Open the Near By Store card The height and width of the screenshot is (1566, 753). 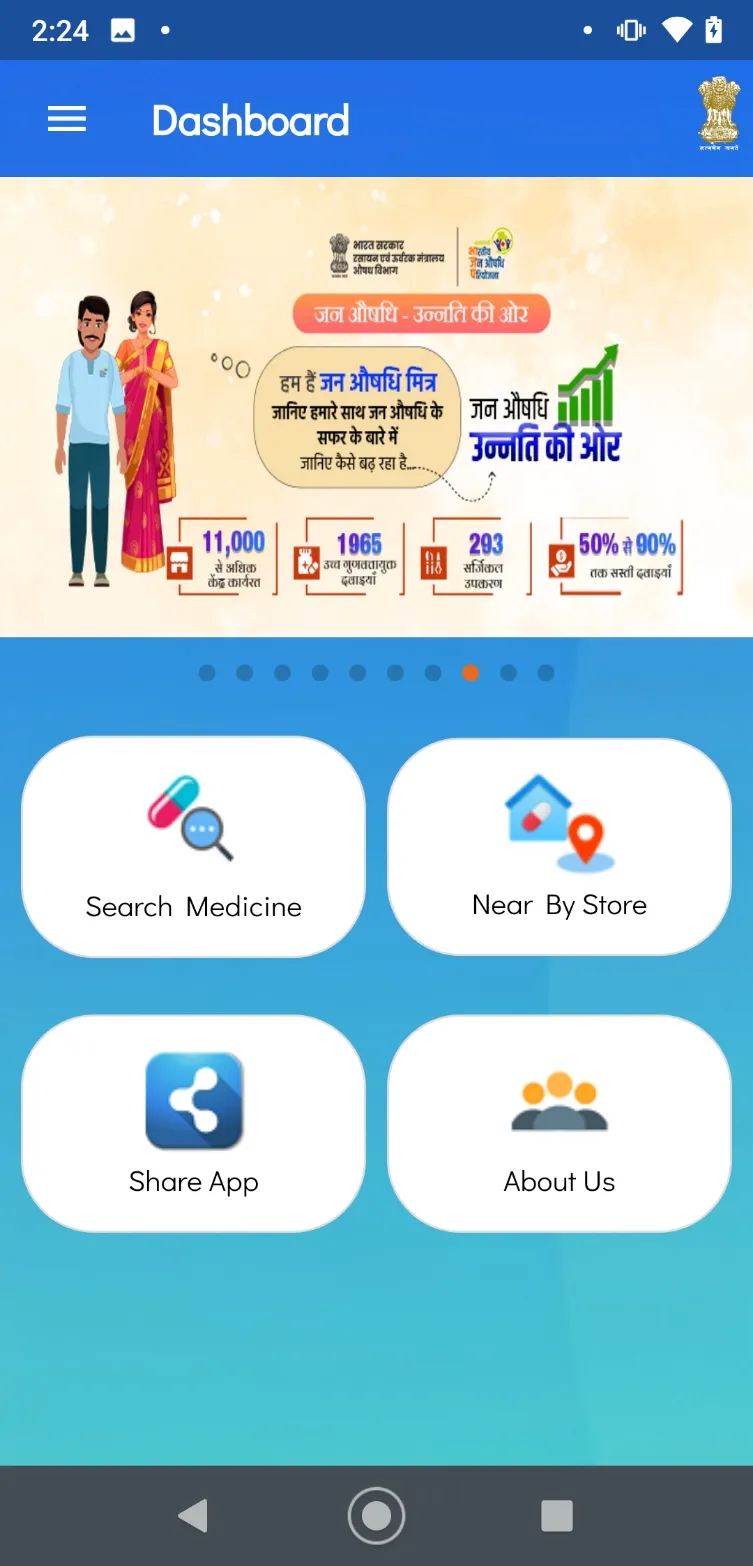tap(559, 847)
